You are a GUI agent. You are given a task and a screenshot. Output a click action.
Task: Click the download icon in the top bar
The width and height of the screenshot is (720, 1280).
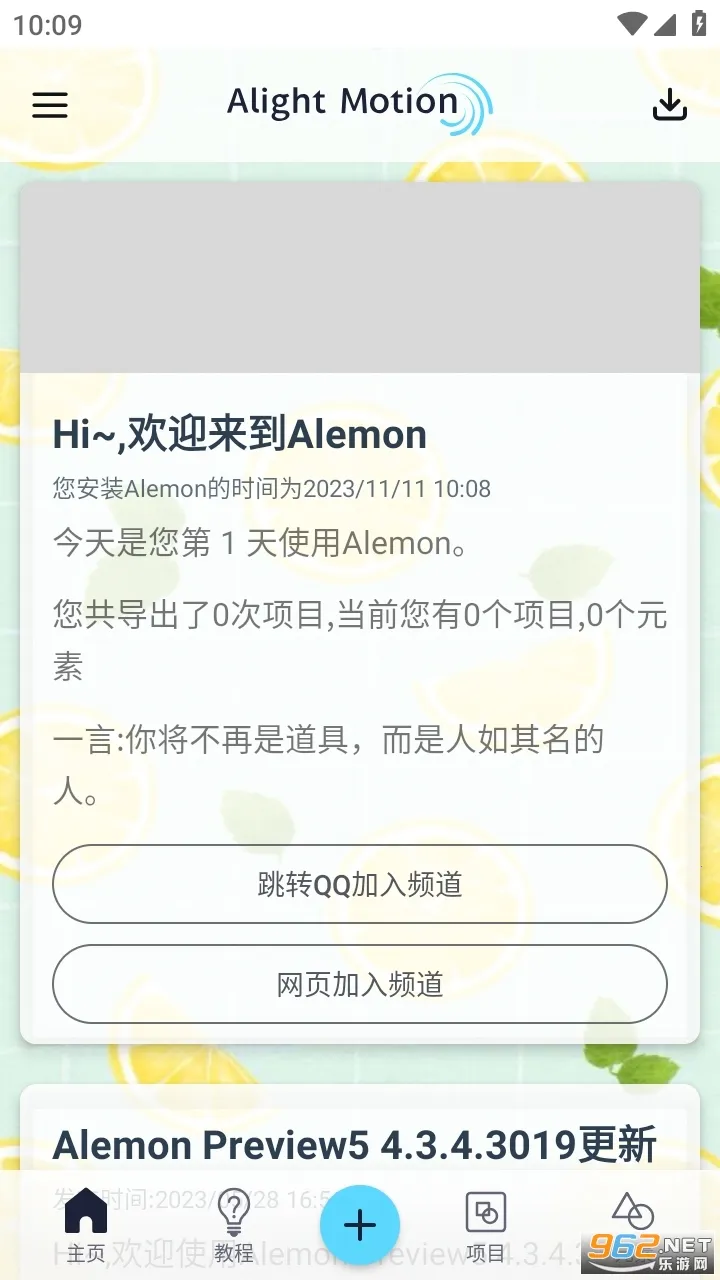[669, 103]
